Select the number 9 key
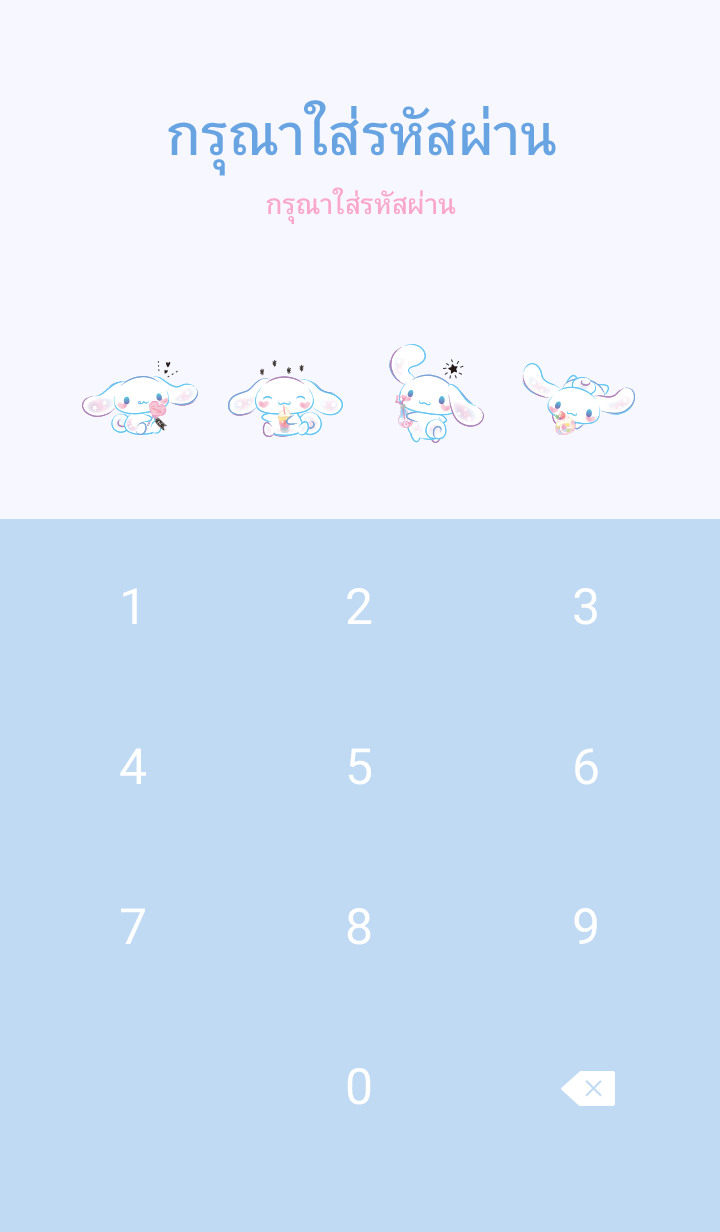This screenshot has height=1232, width=720. (585, 927)
